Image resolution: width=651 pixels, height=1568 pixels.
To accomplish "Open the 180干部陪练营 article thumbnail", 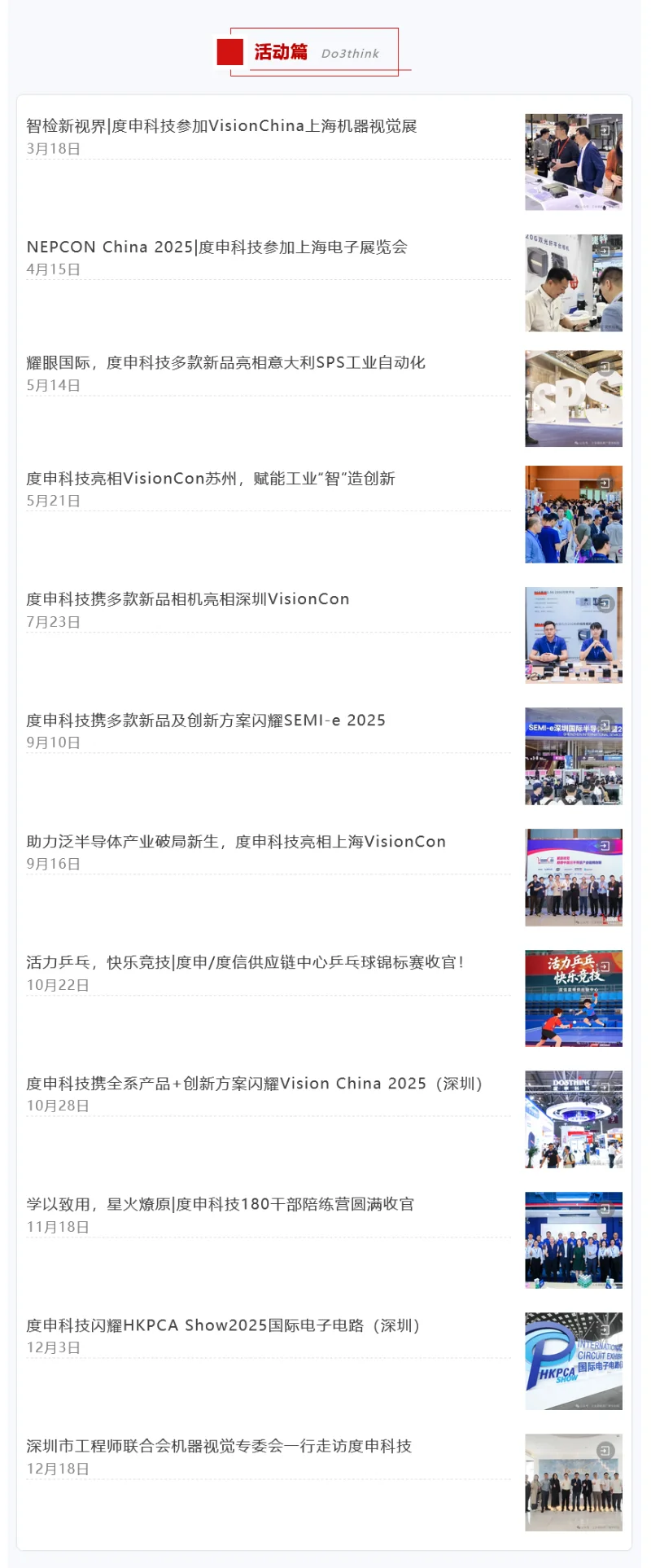I will coord(574,1240).
